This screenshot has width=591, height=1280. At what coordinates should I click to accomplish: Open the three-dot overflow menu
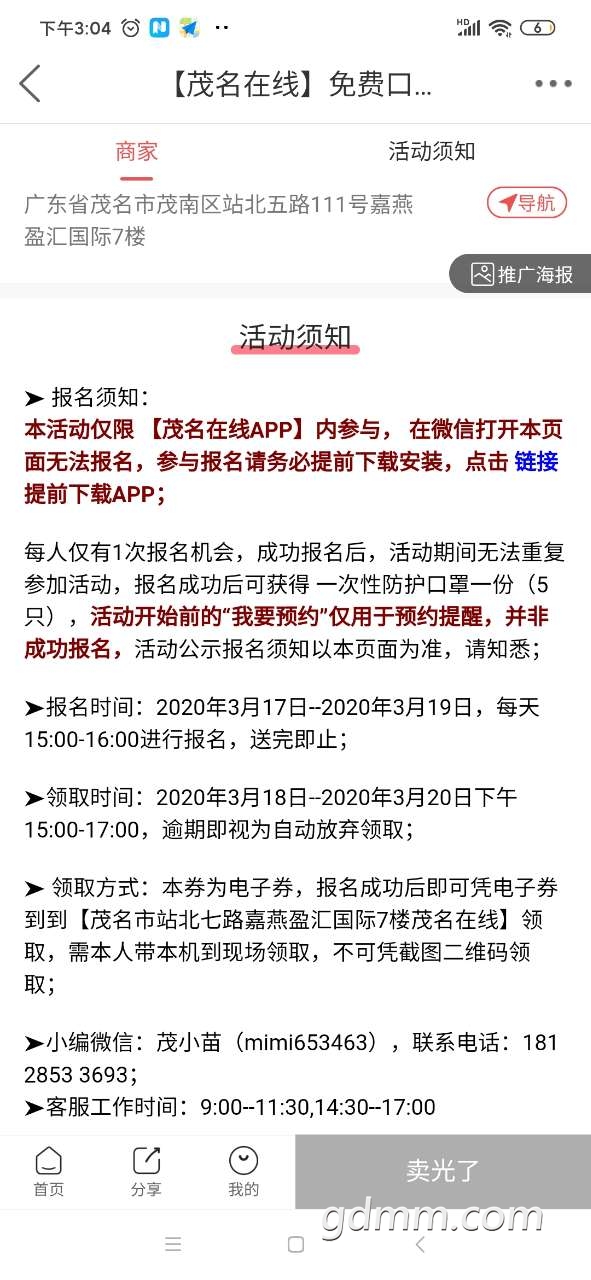click(553, 84)
